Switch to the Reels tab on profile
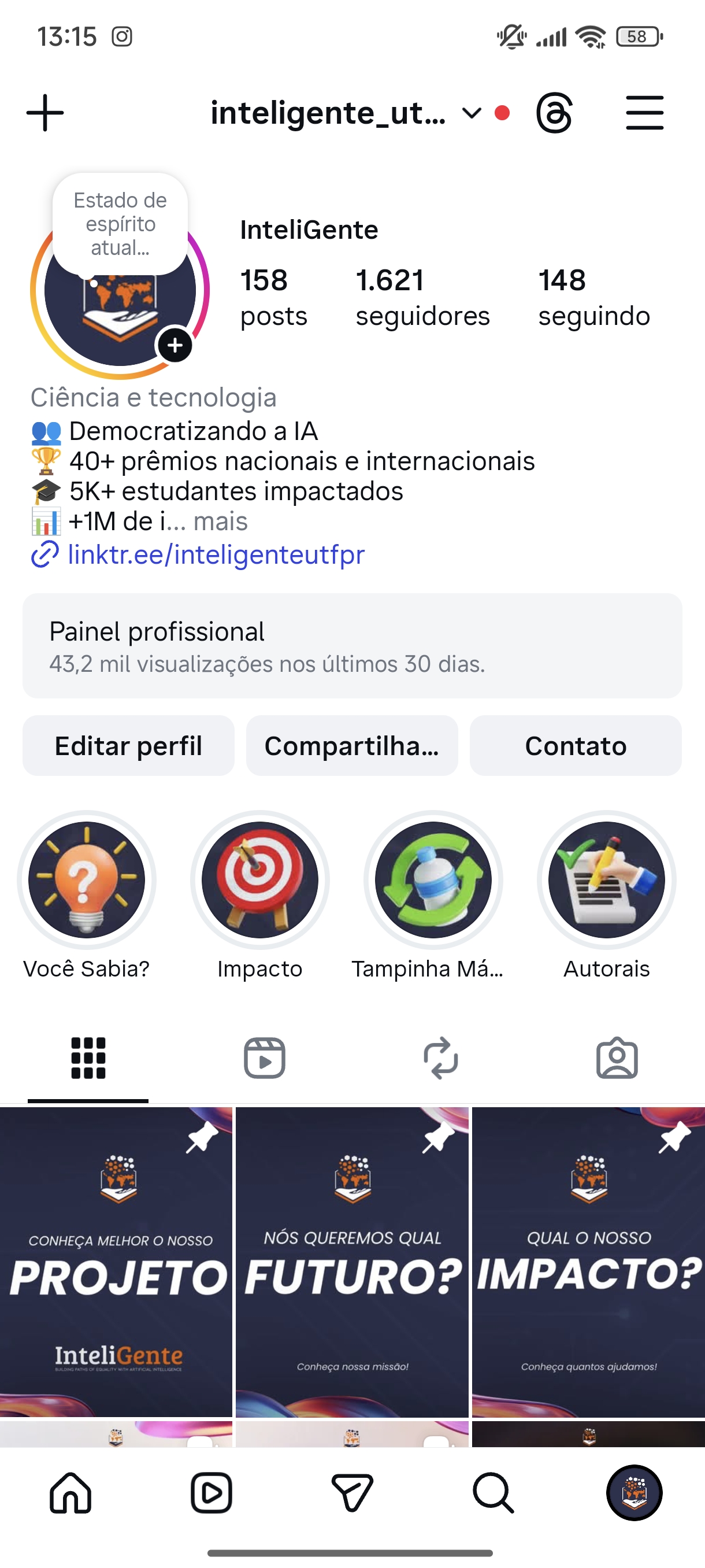Image resolution: width=705 pixels, height=1568 pixels. pos(264,1058)
